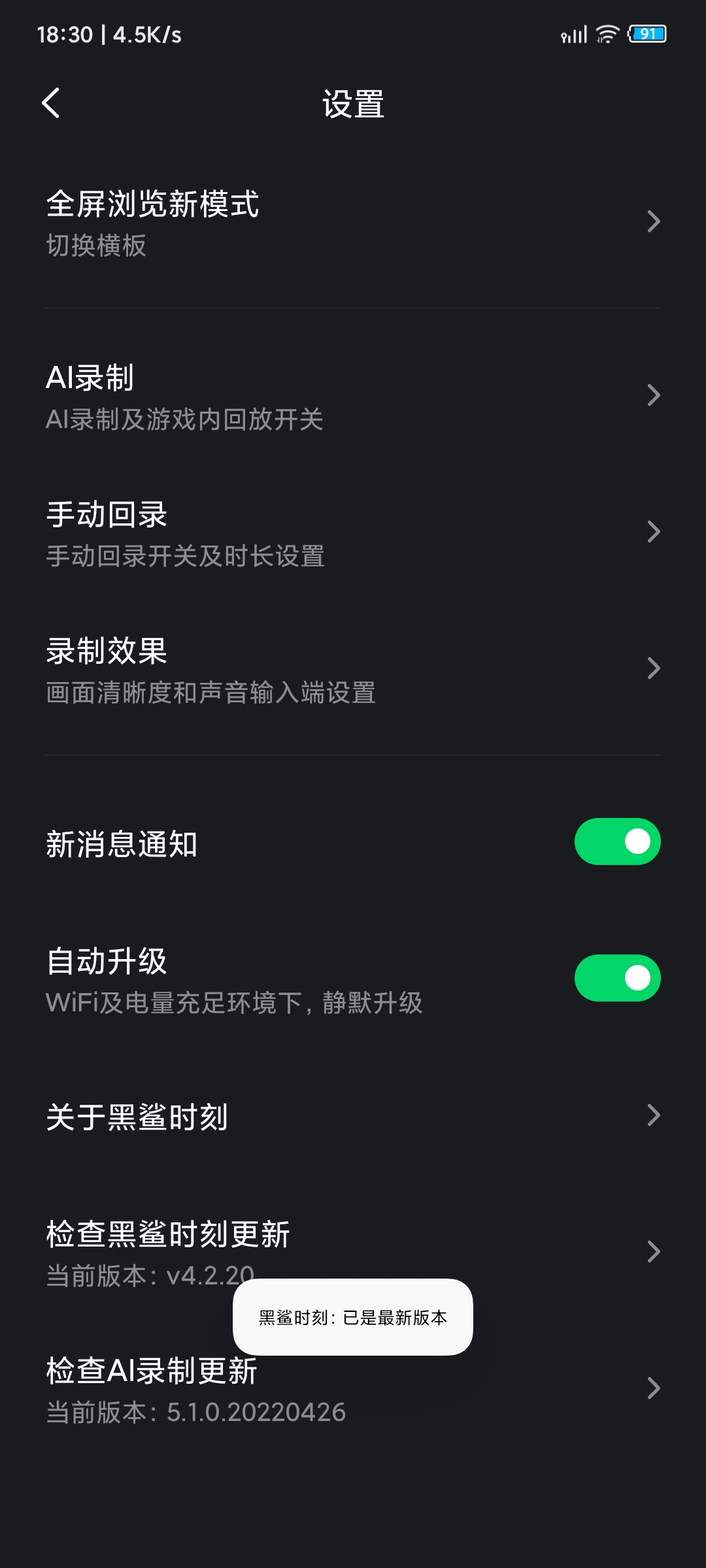Image resolution: width=706 pixels, height=1568 pixels.
Task: Open AI录制 settings
Action: pos(353,396)
